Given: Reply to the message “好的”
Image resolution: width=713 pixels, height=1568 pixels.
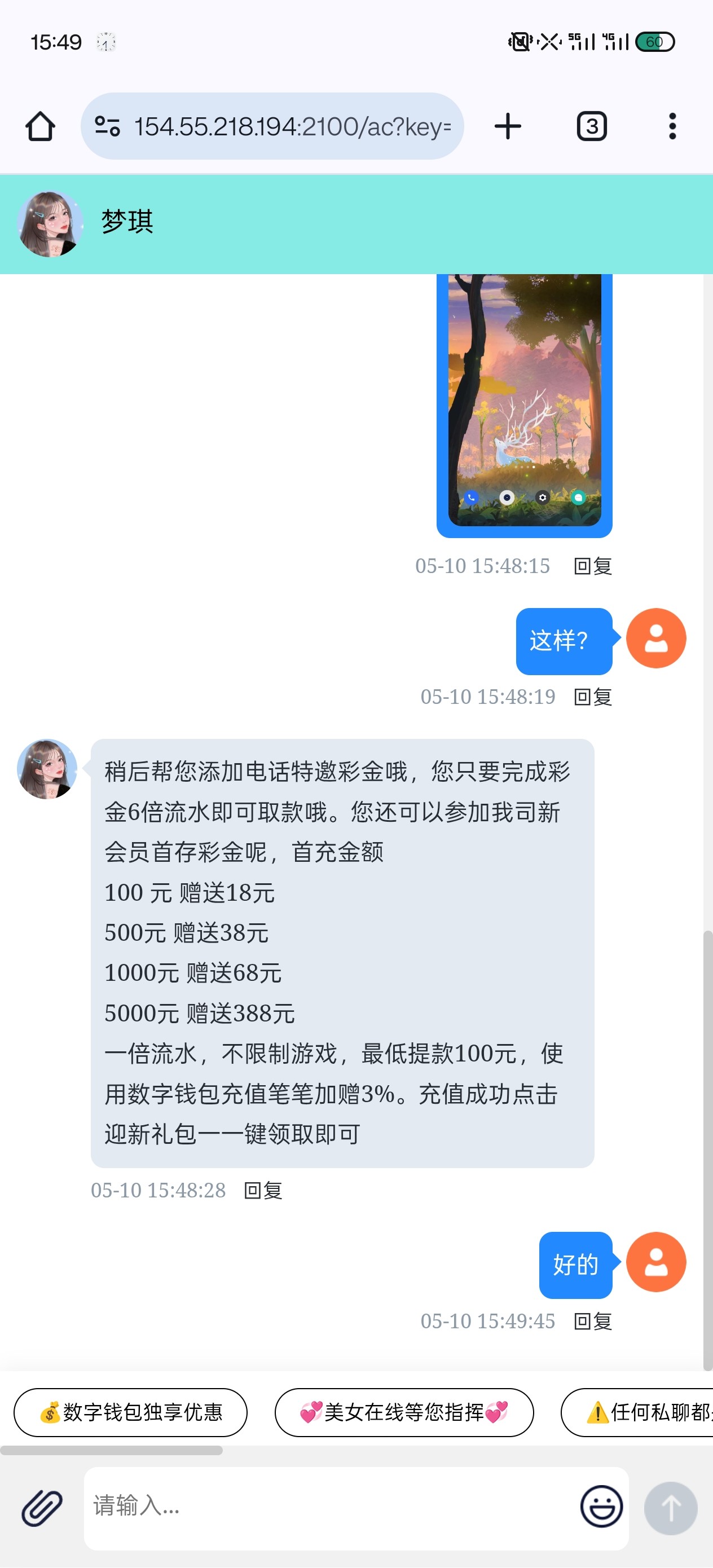Looking at the screenshot, I should pos(592,1322).
